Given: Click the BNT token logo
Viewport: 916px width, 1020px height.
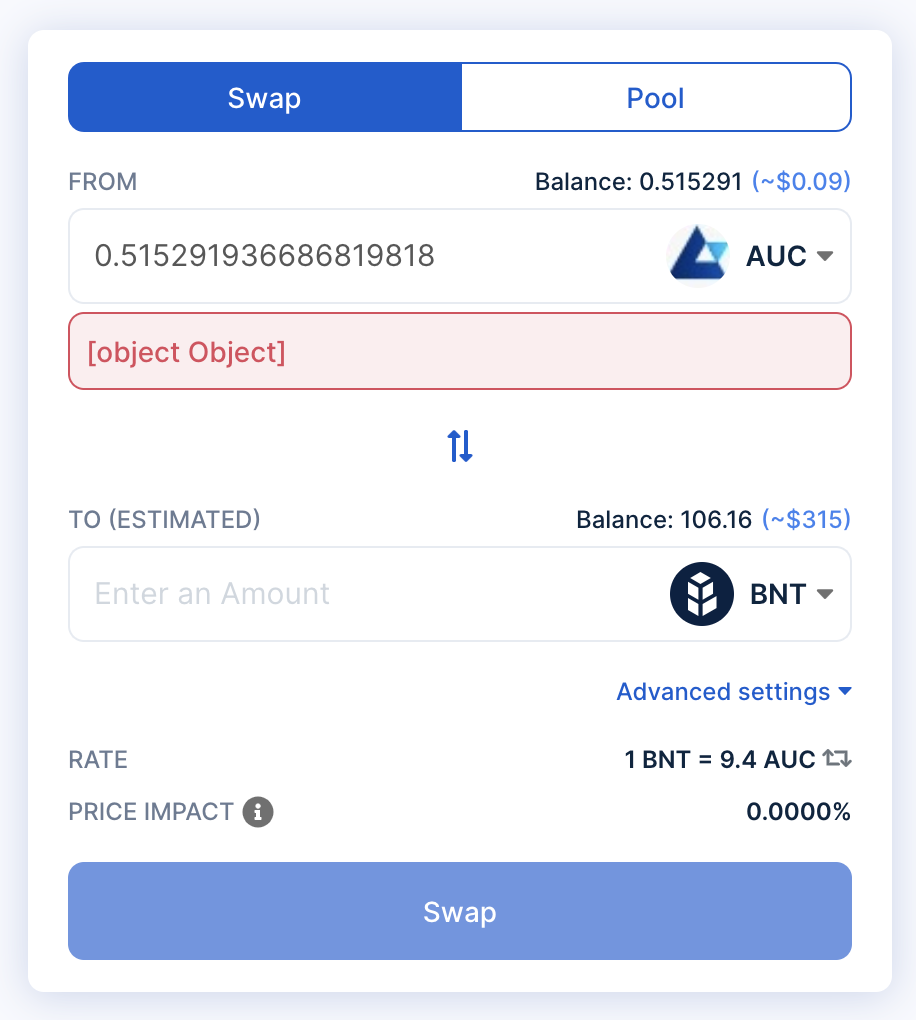Looking at the screenshot, I should [702, 593].
